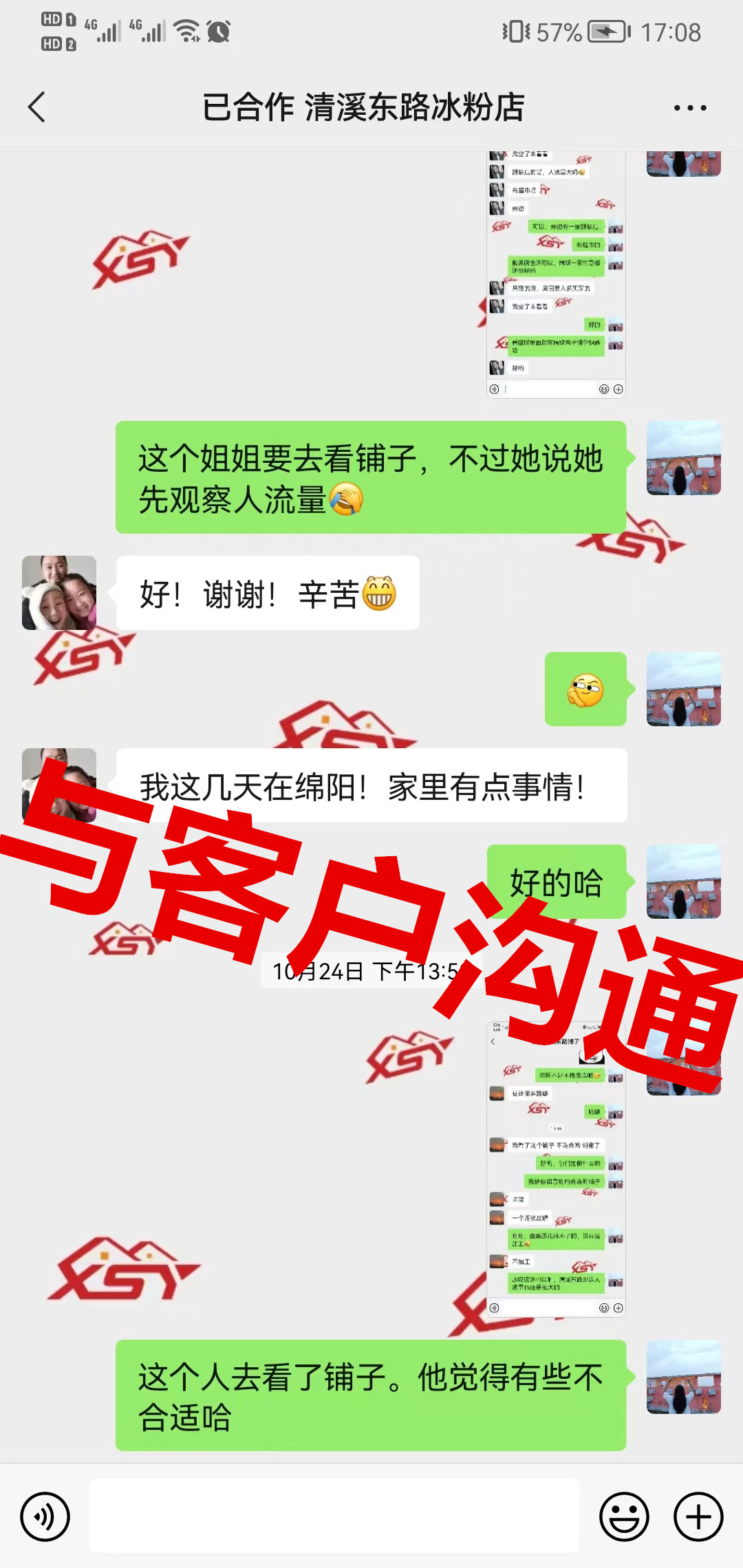
Task: Open the plus attachment menu
Action: tap(698, 1516)
